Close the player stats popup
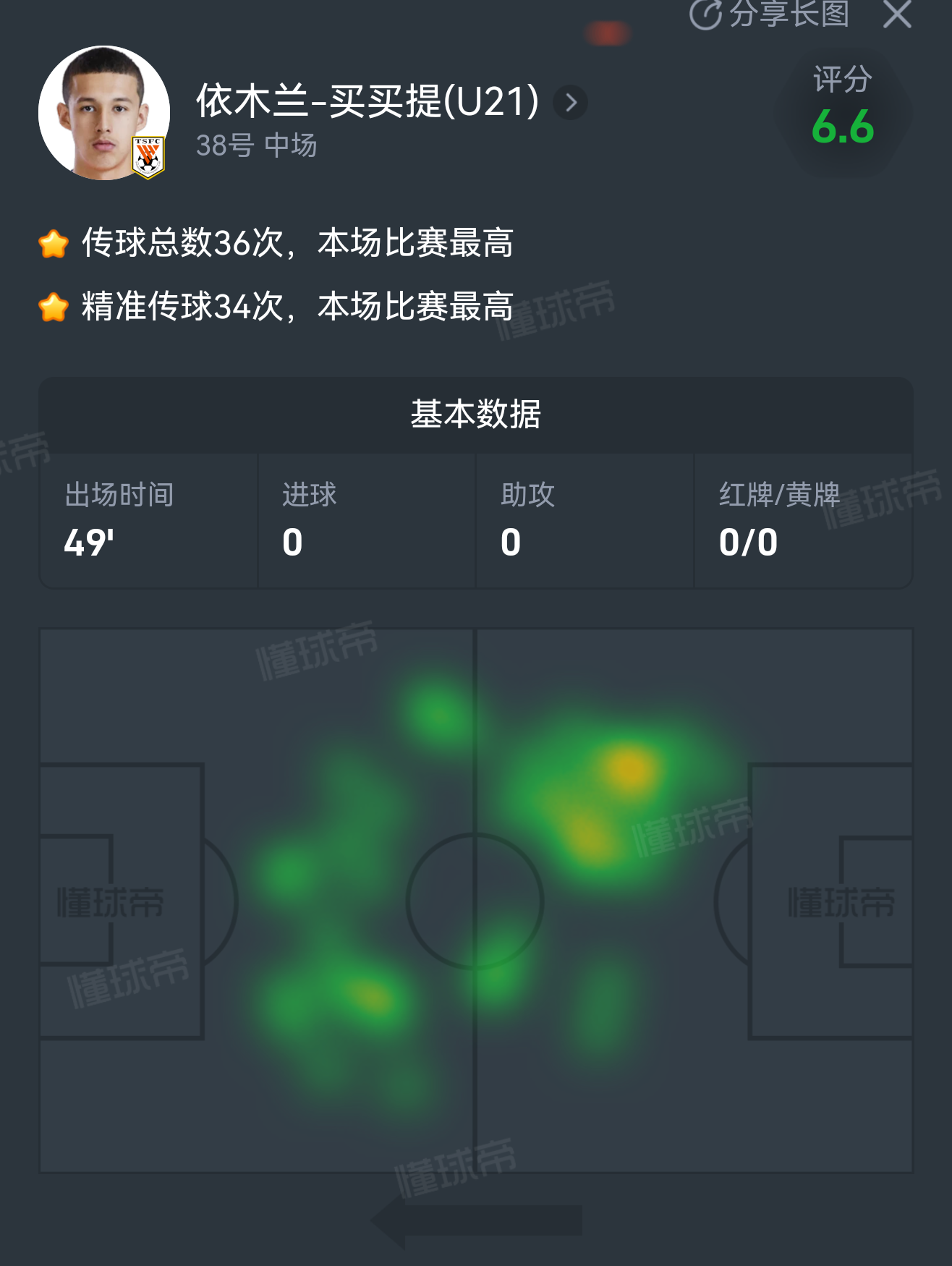The height and width of the screenshot is (1266, 952). click(x=897, y=14)
